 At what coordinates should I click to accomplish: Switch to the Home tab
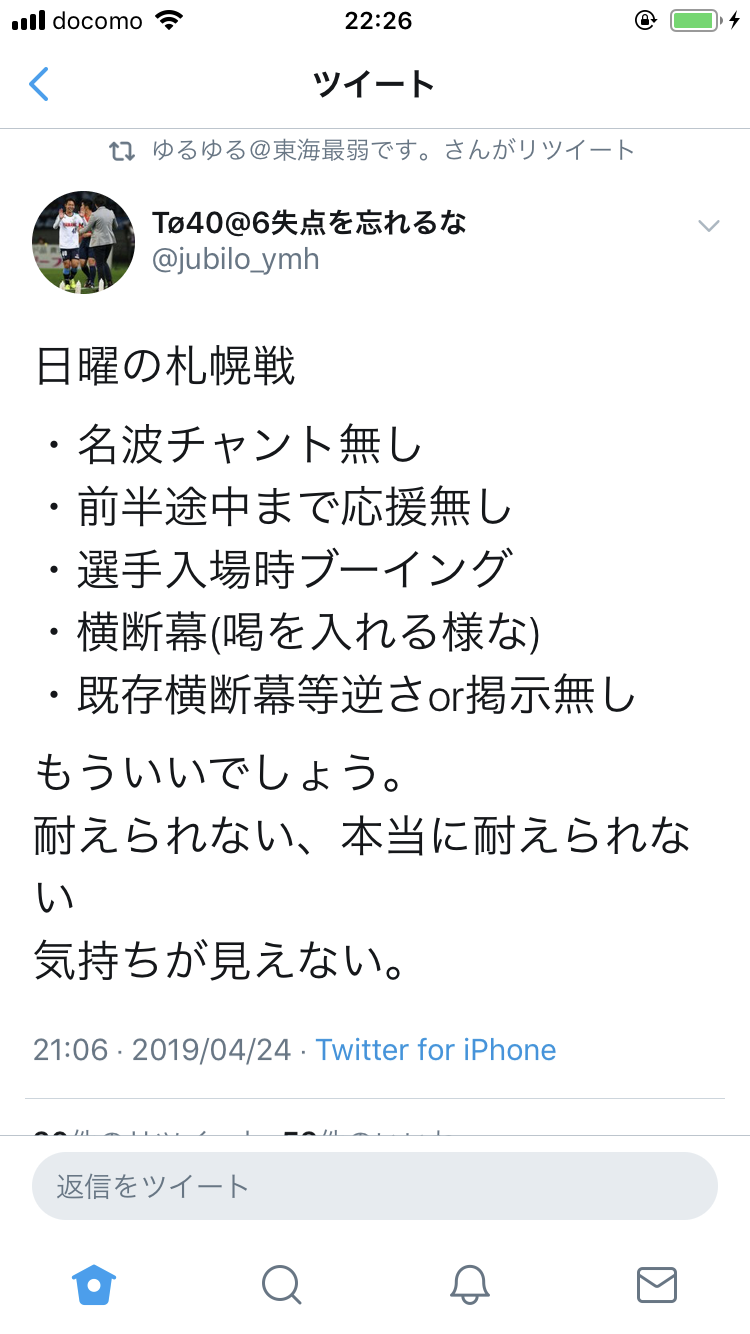(94, 1285)
